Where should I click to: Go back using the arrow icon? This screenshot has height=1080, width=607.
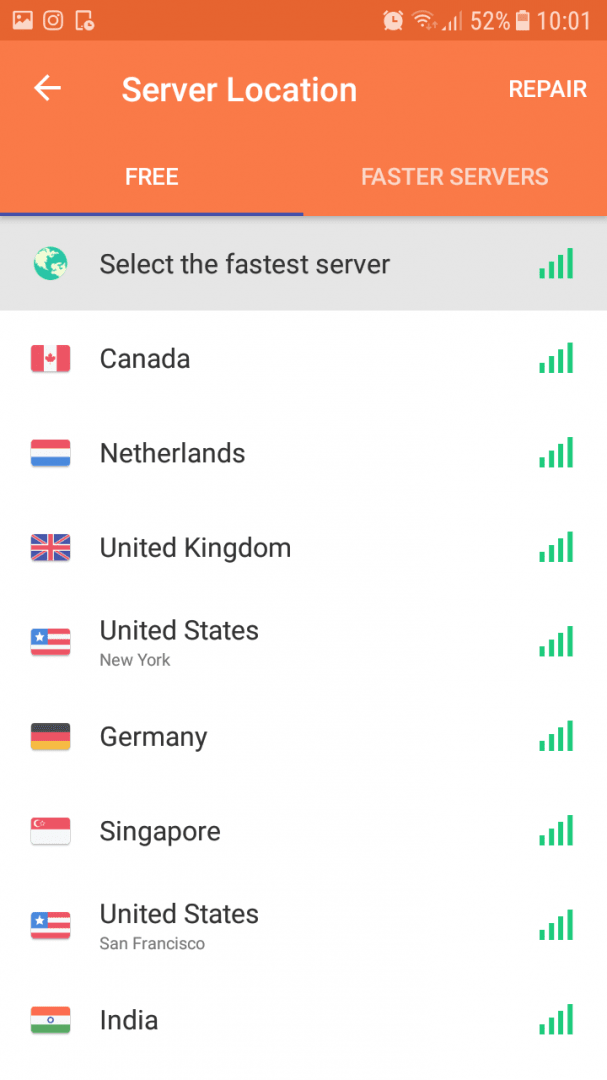[48, 88]
